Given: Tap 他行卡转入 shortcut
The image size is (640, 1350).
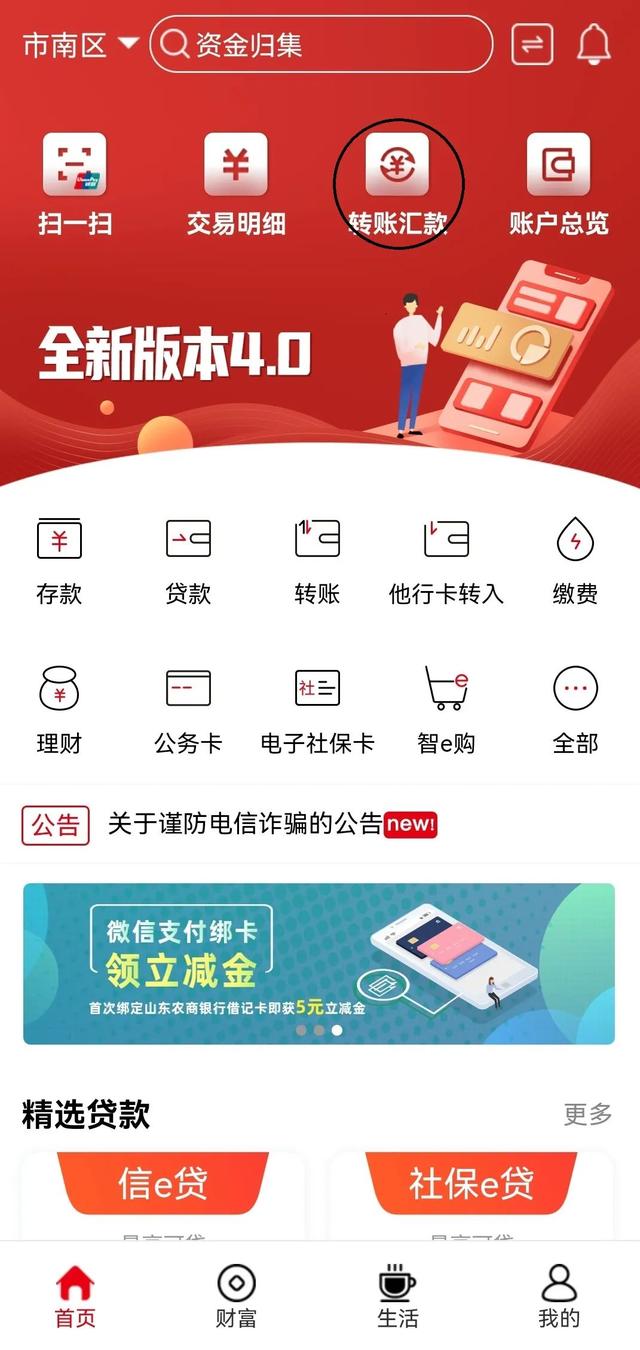Looking at the screenshot, I should (x=446, y=561).
